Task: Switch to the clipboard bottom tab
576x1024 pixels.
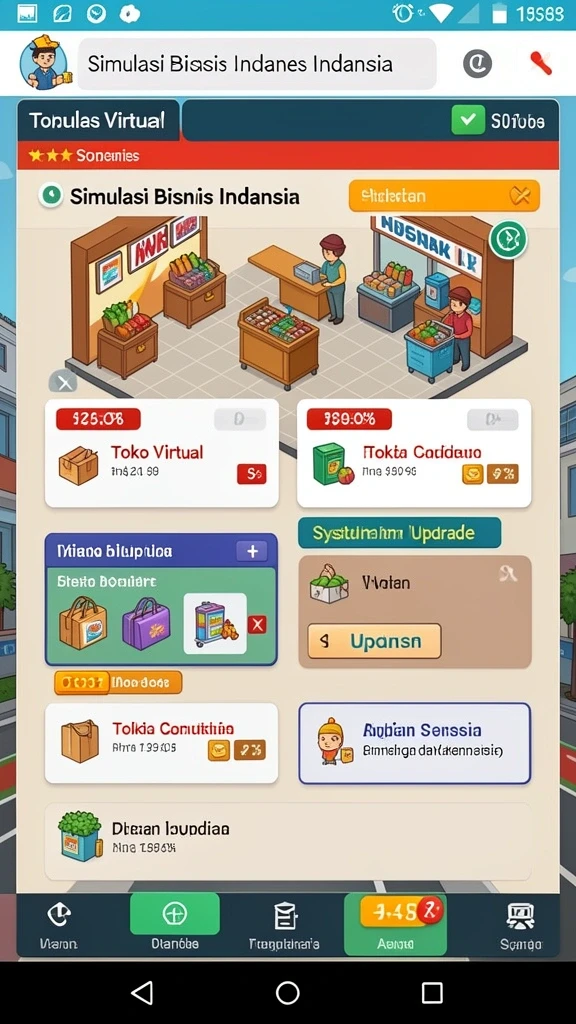Action: [285, 924]
